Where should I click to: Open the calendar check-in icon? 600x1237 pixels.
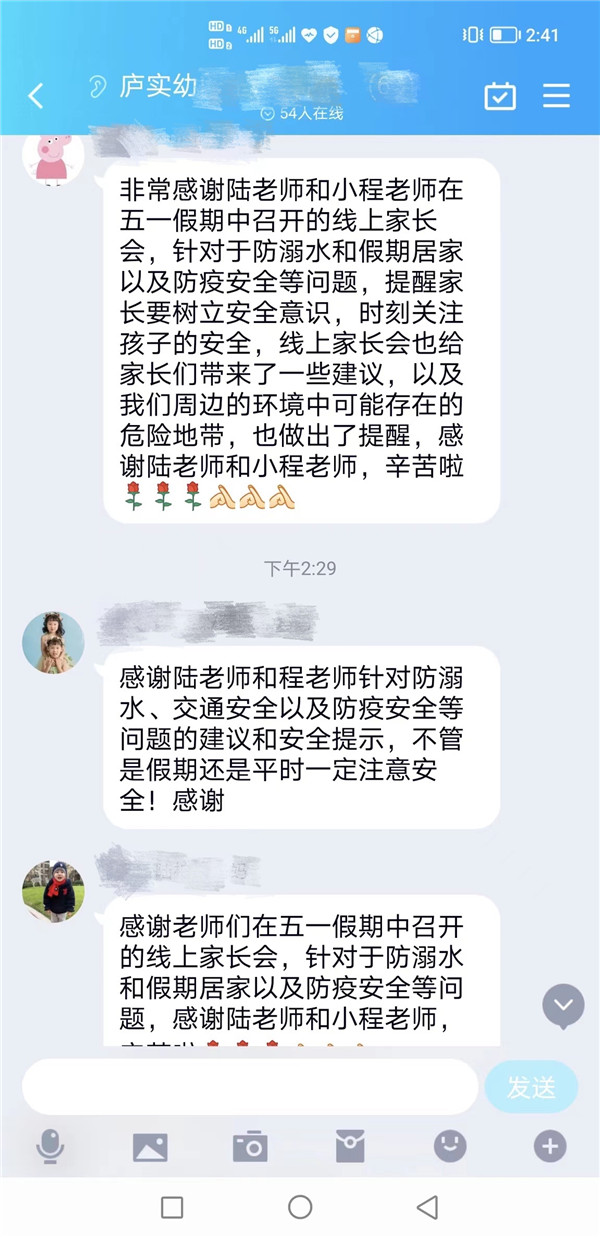point(499,96)
